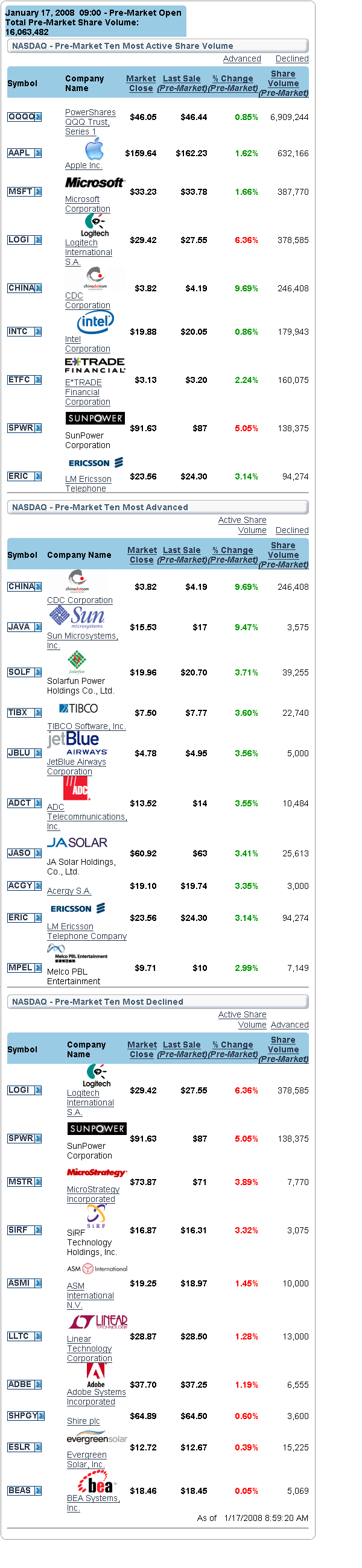The height and width of the screenshot is (1568, 362).
Task: Open the Intel Corporation link
Action: [x=87, y=344]
